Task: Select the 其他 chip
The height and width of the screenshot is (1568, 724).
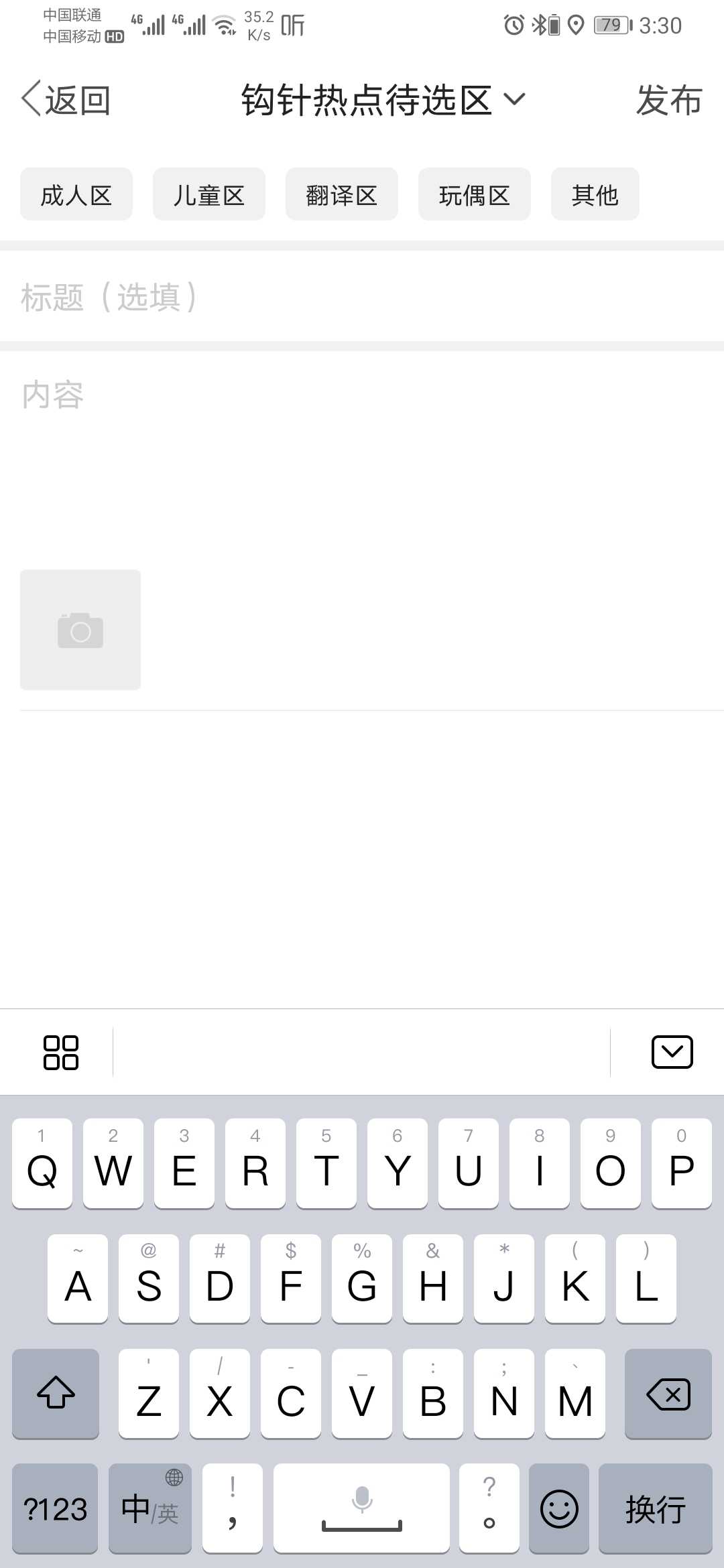Action: [595, 194]
